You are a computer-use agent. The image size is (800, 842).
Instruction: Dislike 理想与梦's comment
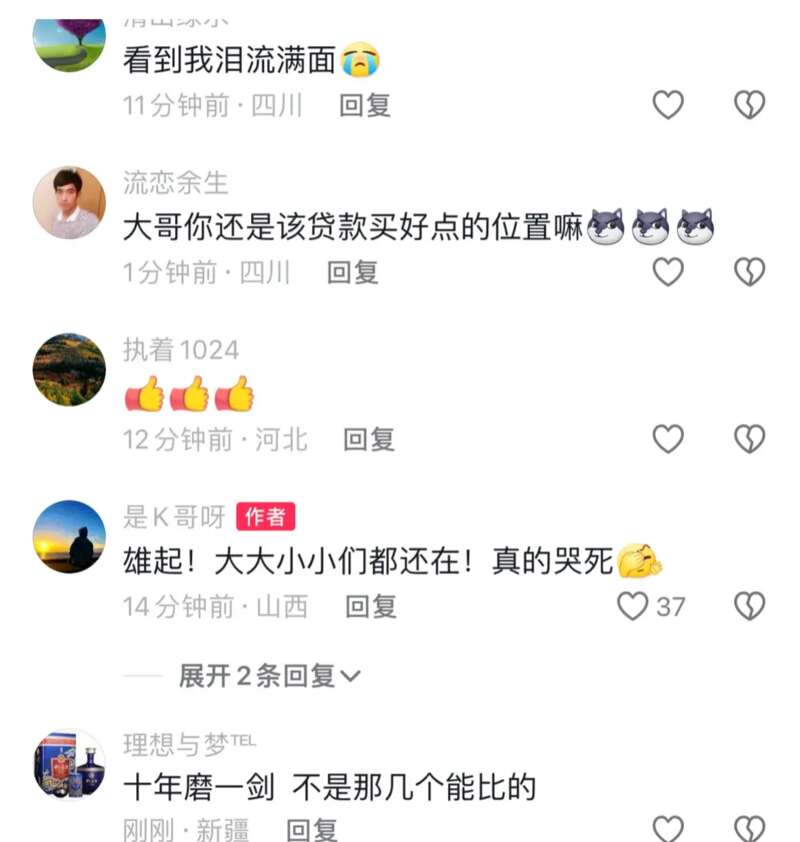(x=749, y=829)
